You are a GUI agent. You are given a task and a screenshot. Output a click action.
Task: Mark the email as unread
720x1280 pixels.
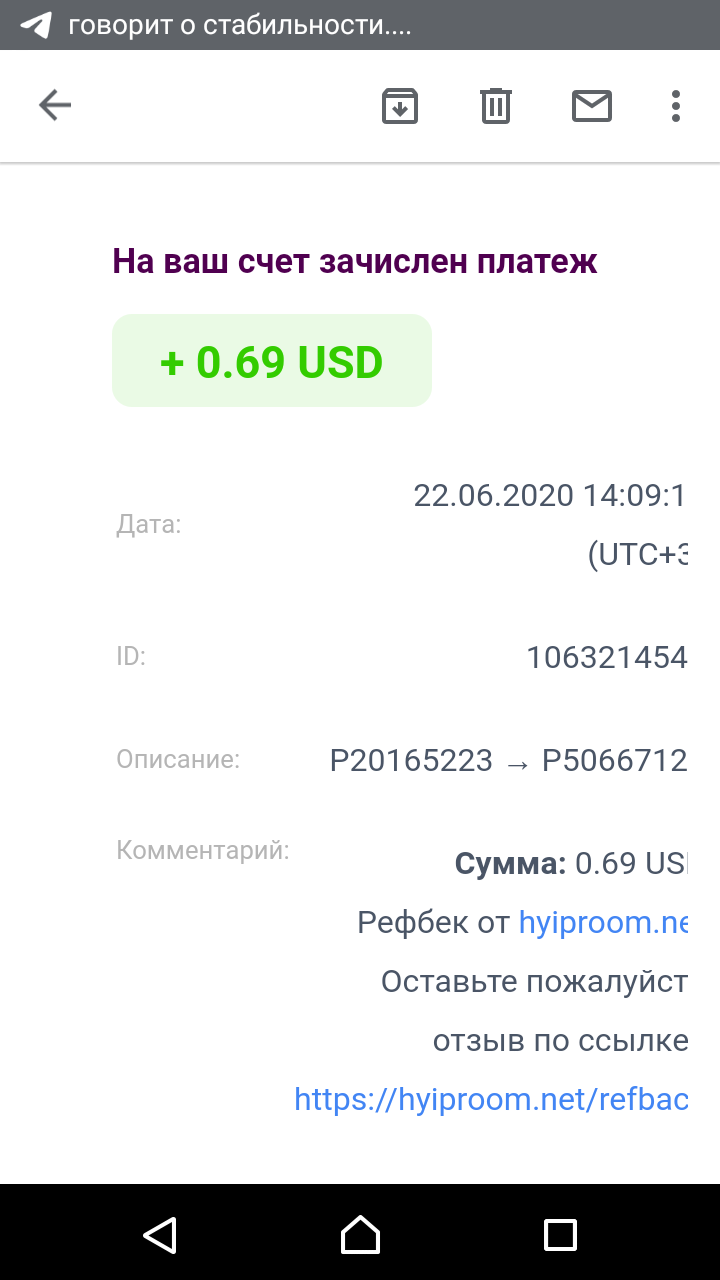coord(592,105)
